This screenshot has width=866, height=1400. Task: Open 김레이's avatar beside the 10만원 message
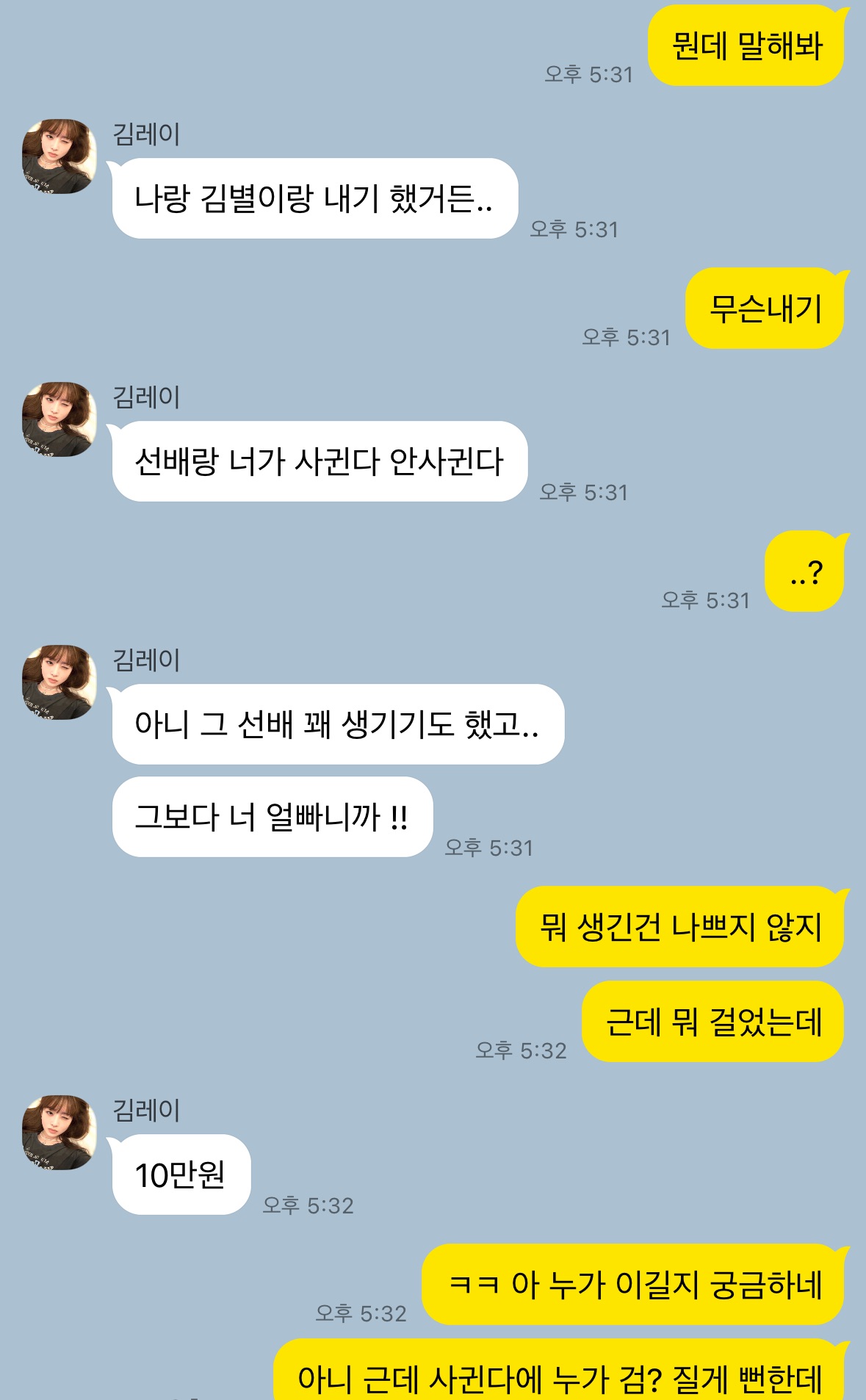[59, 1133]
